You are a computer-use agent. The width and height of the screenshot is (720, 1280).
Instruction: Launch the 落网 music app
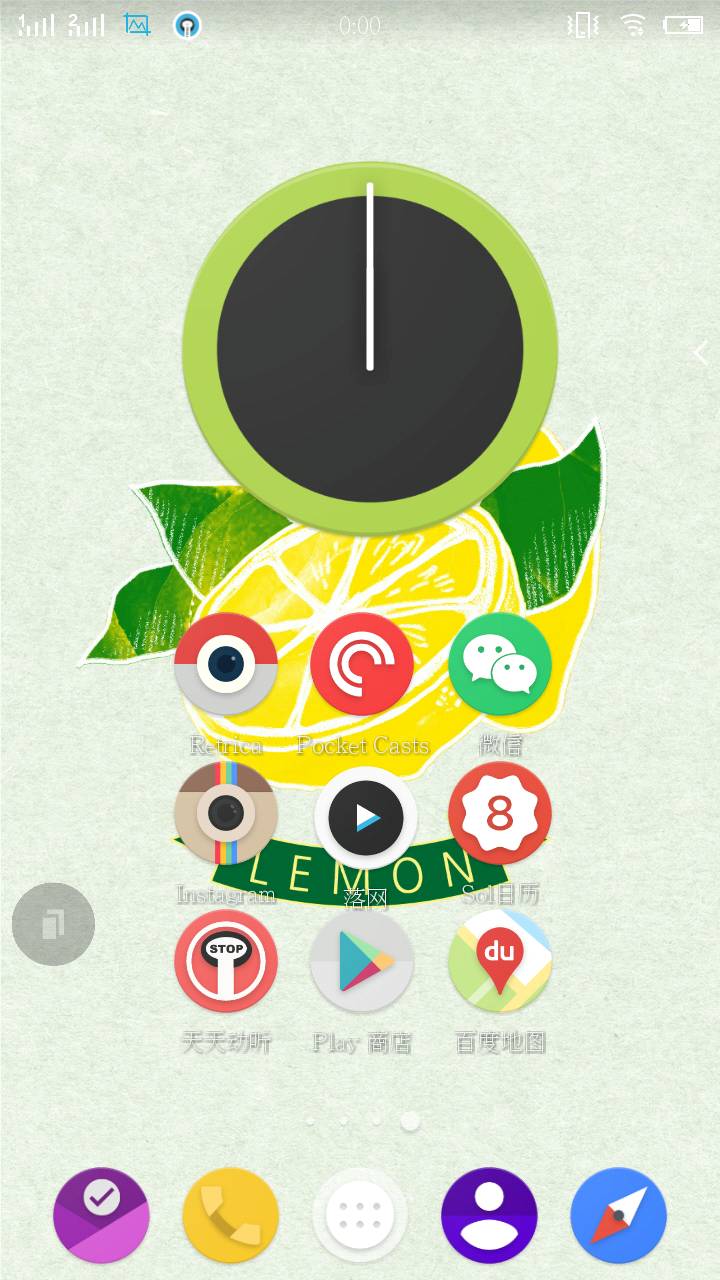[x=365, y=818]
